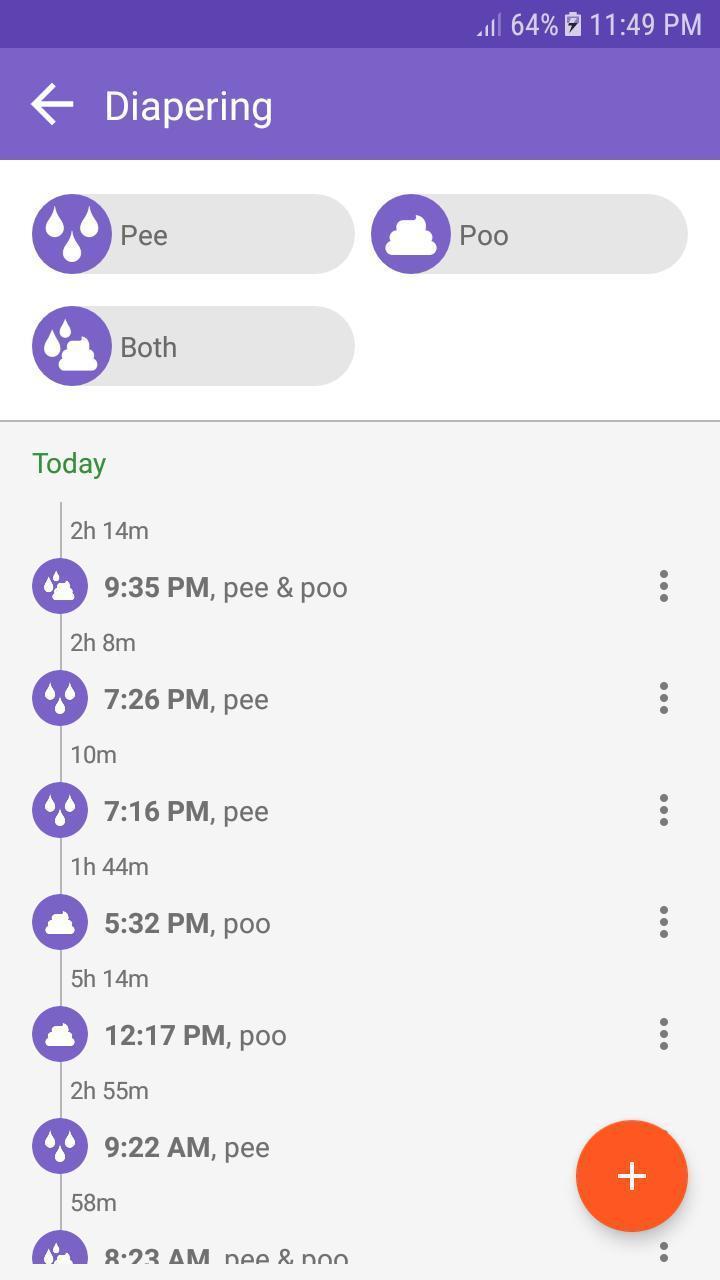Click the pee droplets icon beside 7:26 PM
Screen dimensions: 720x1280
tap(60, 698)
